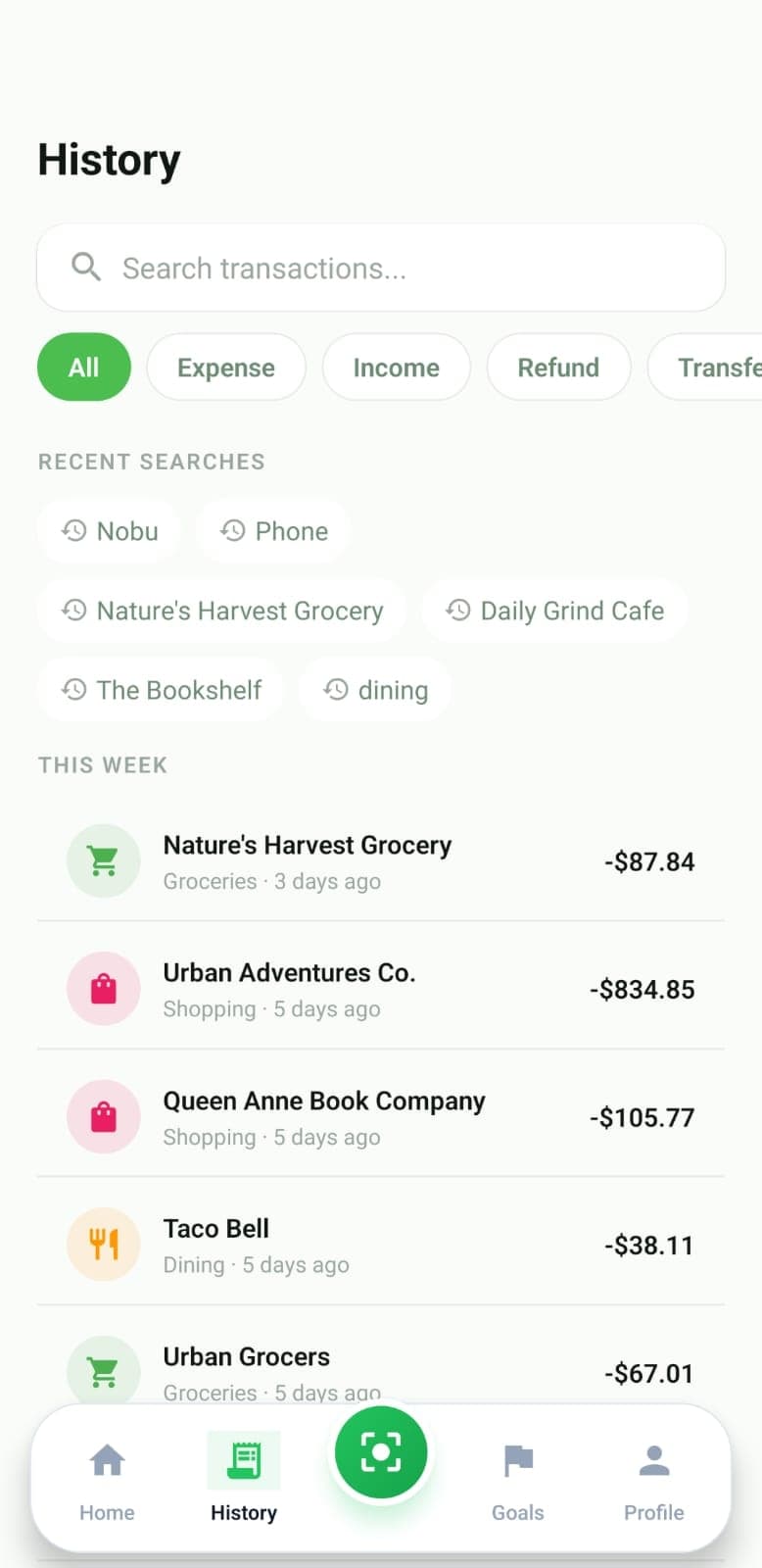Switch to the History tab
The image size is (762, 1568).
(243, 1480)
